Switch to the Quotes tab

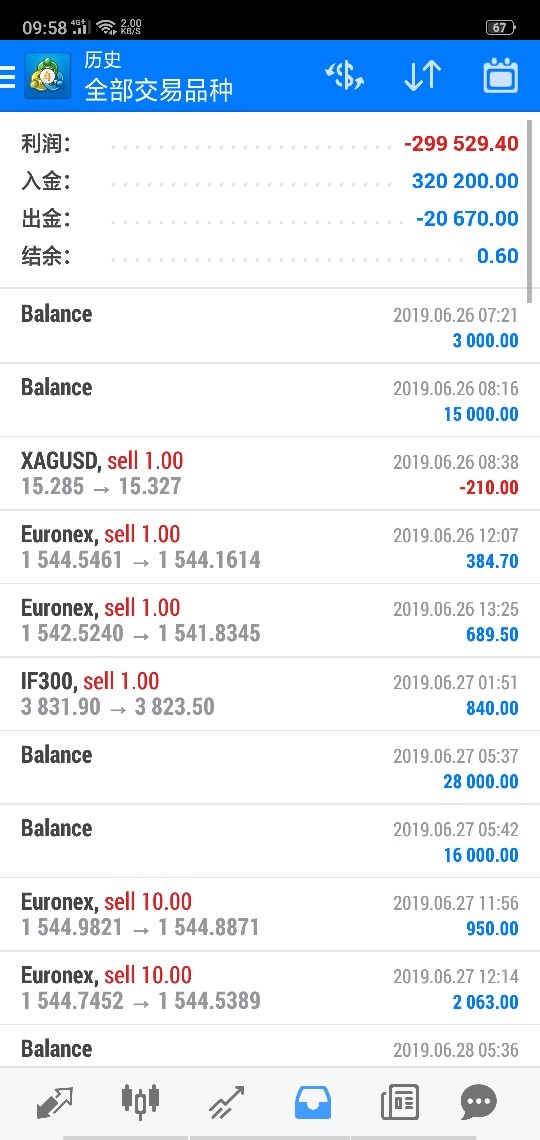[x=55, y=1102]
